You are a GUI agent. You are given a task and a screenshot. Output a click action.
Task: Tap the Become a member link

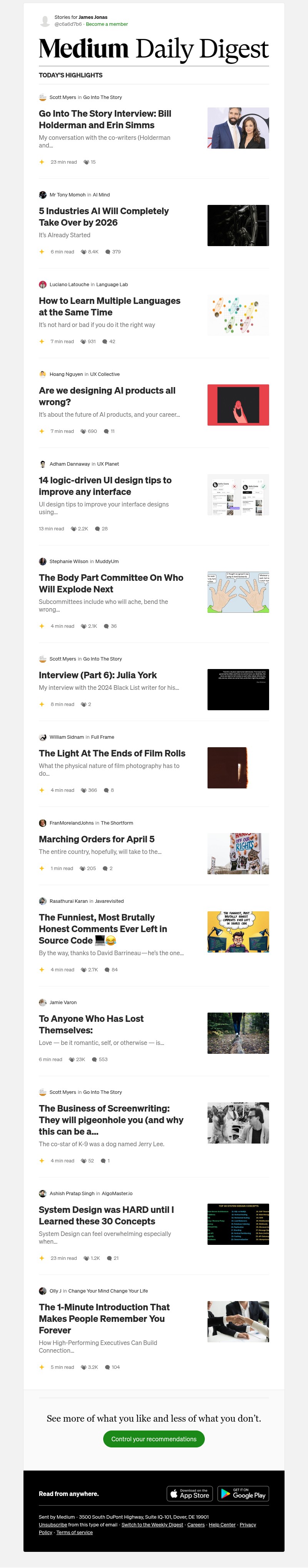pyautogui.click(x=107, y=24)
